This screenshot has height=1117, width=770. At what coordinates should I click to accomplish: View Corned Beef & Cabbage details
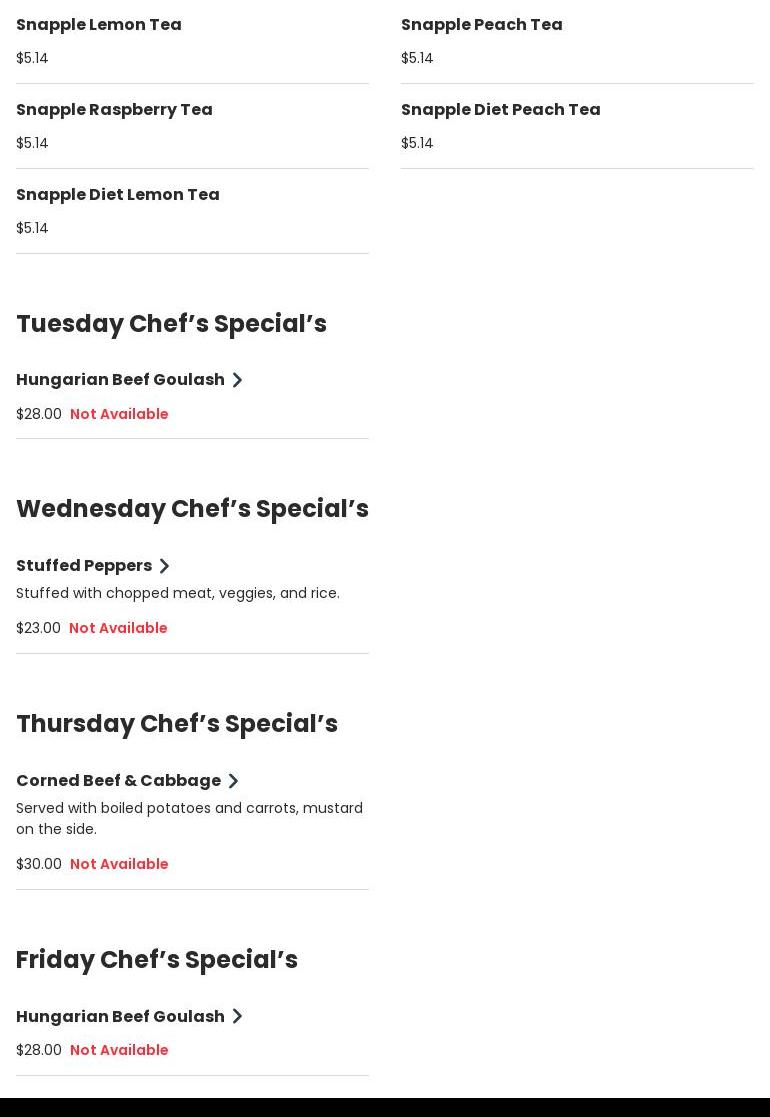tap(119, 781)
